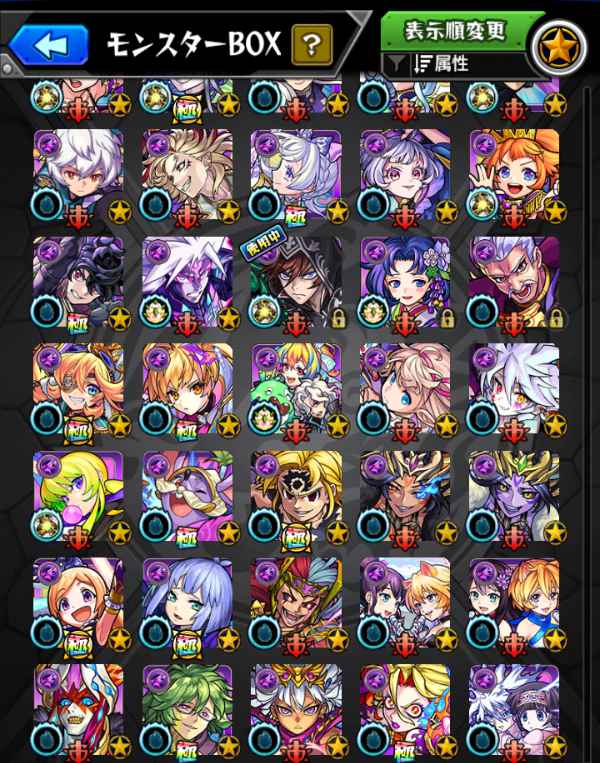Image resolution: width=600 pixels, height=763 pixels.
Task: Select the green-haired girl blowing bubblegum
Action: click(x=78, y=494)
